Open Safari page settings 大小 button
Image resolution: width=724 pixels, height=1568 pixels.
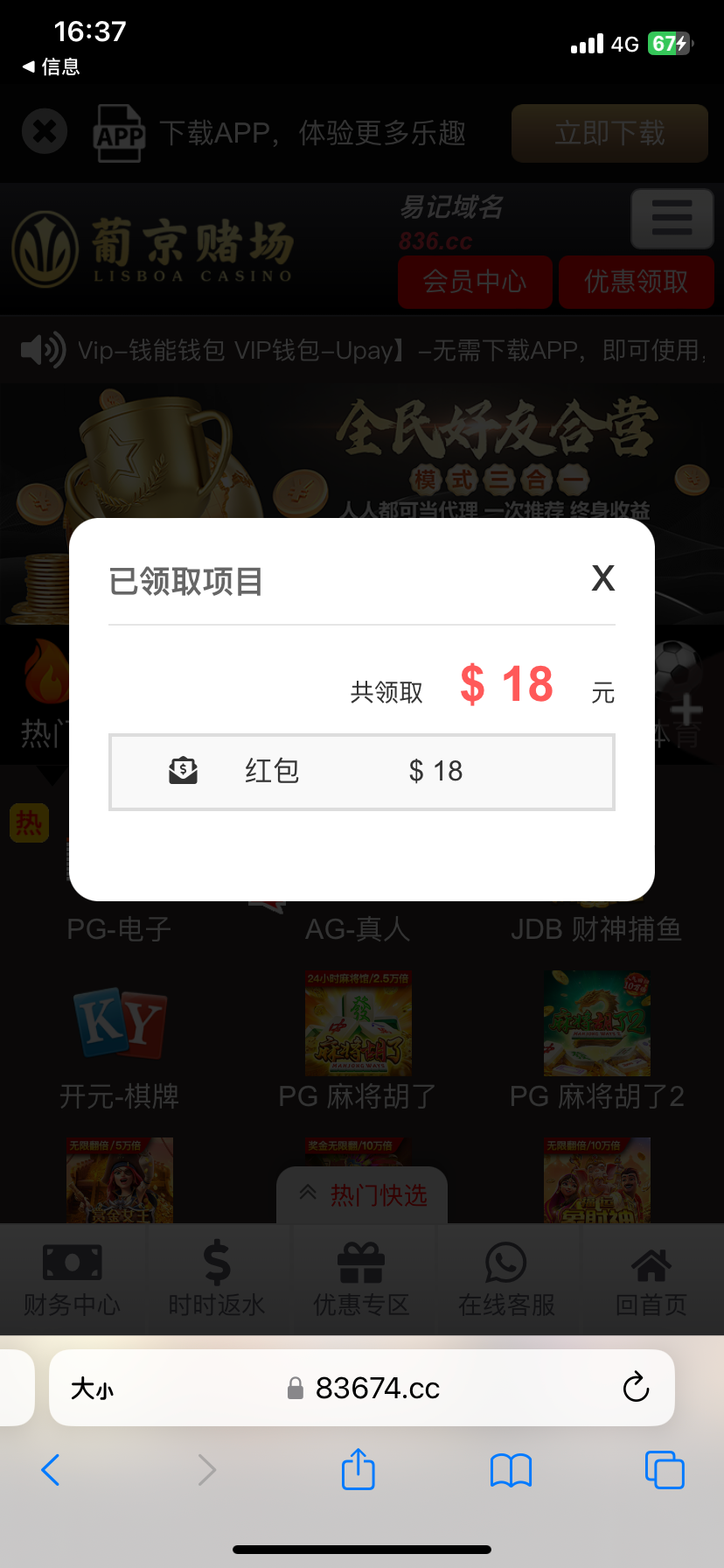(x=93, y=1388)
